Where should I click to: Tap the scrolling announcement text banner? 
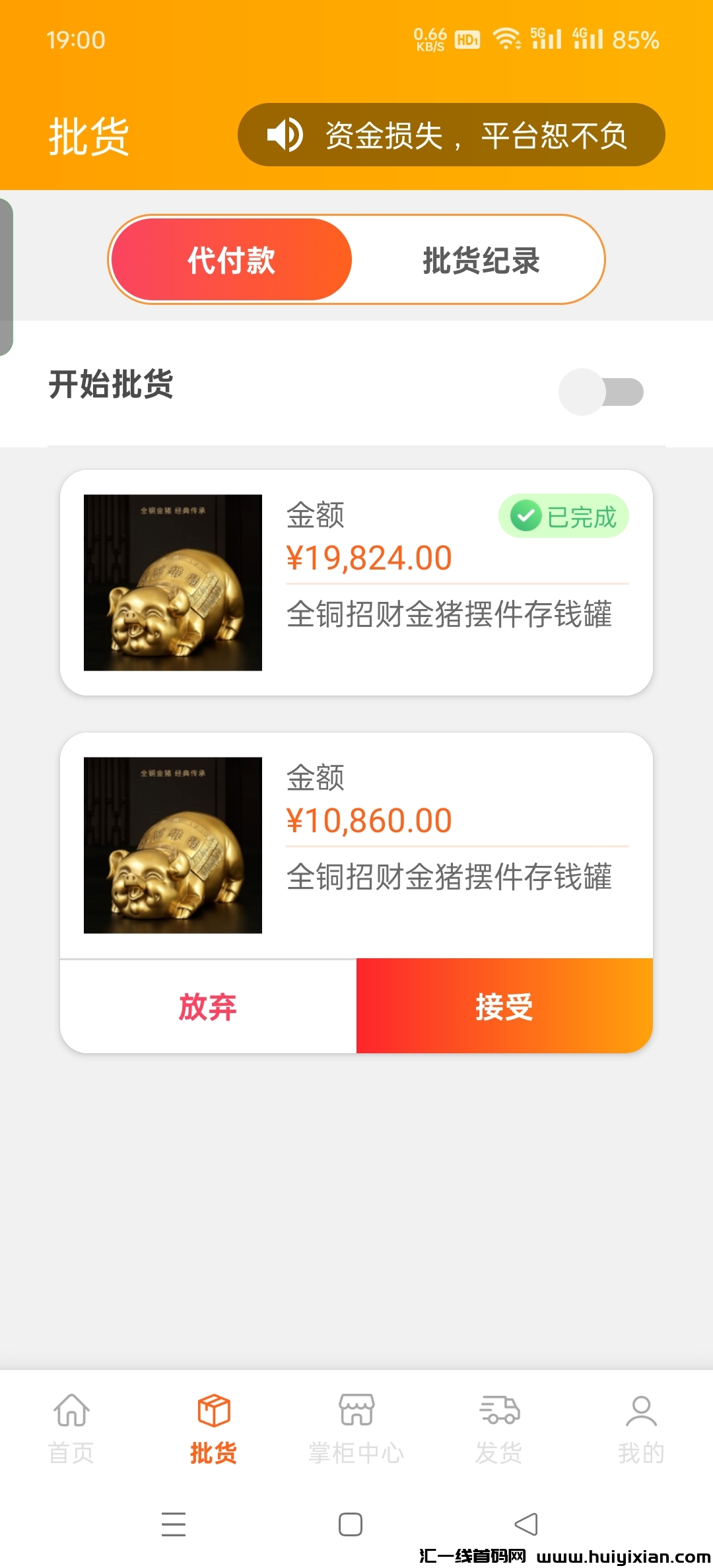475,134
